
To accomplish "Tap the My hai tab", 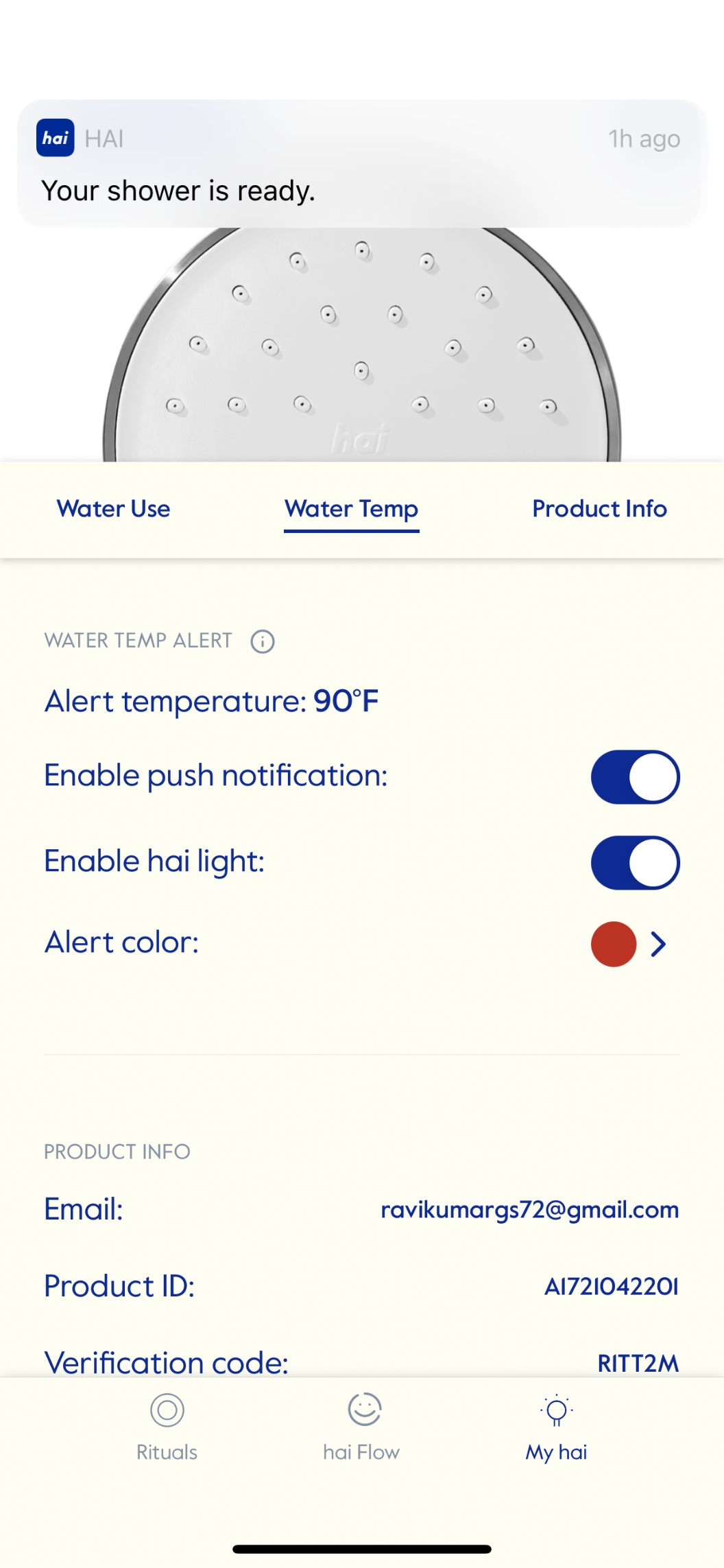I will click(556, 1427).
